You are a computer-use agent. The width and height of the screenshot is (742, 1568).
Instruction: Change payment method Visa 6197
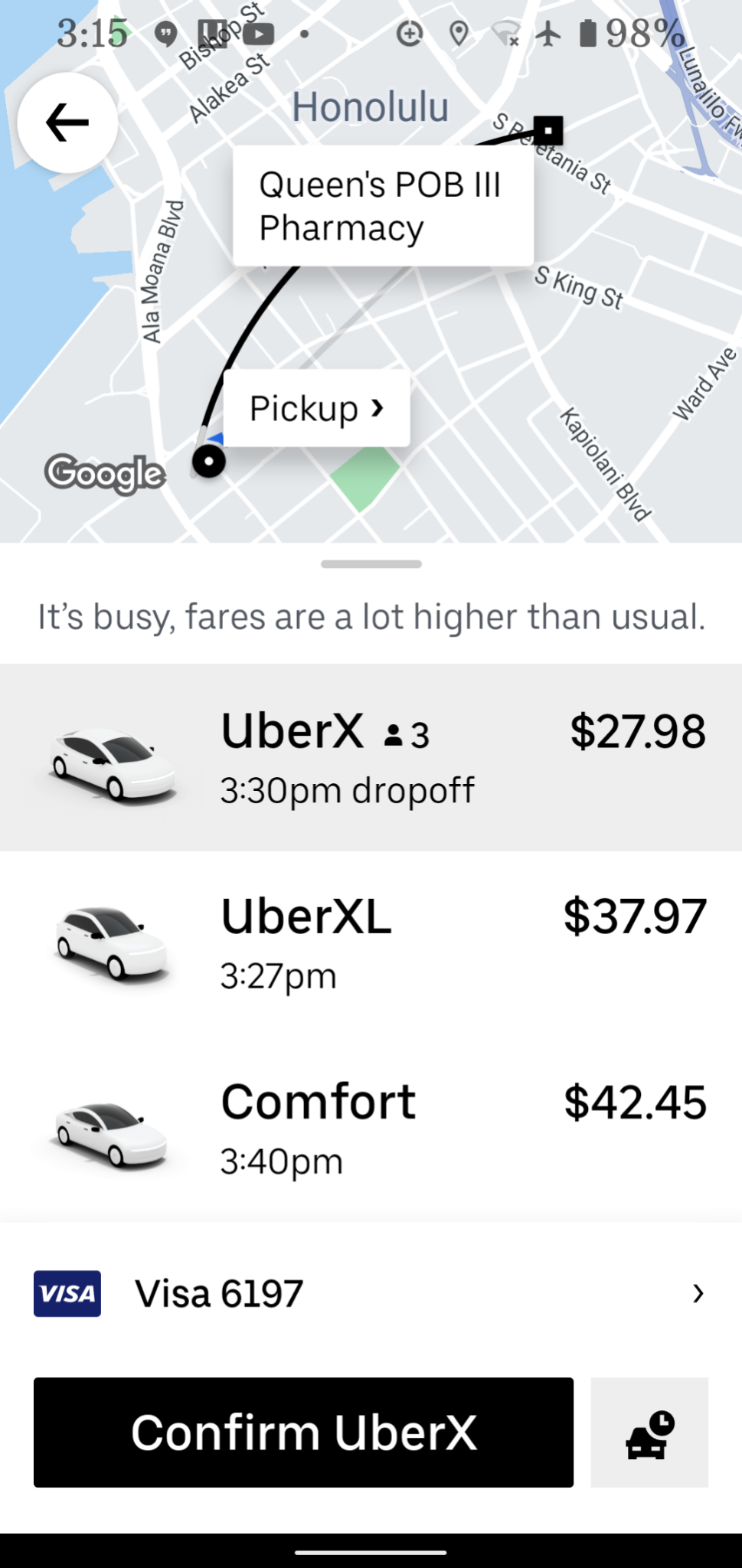click(x=371, y=1294)
